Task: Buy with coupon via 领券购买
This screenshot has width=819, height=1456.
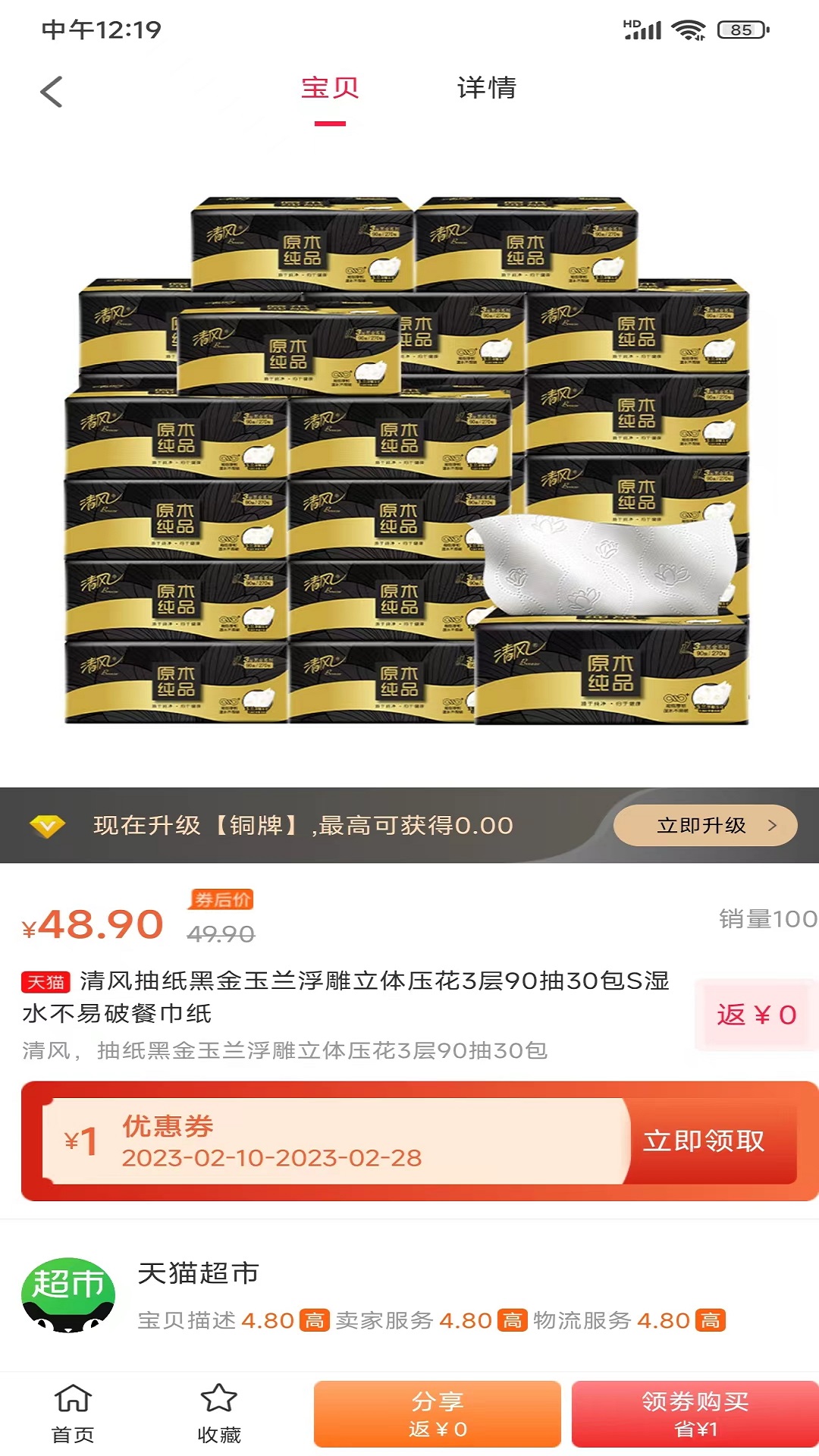Action: (695, 1414)
